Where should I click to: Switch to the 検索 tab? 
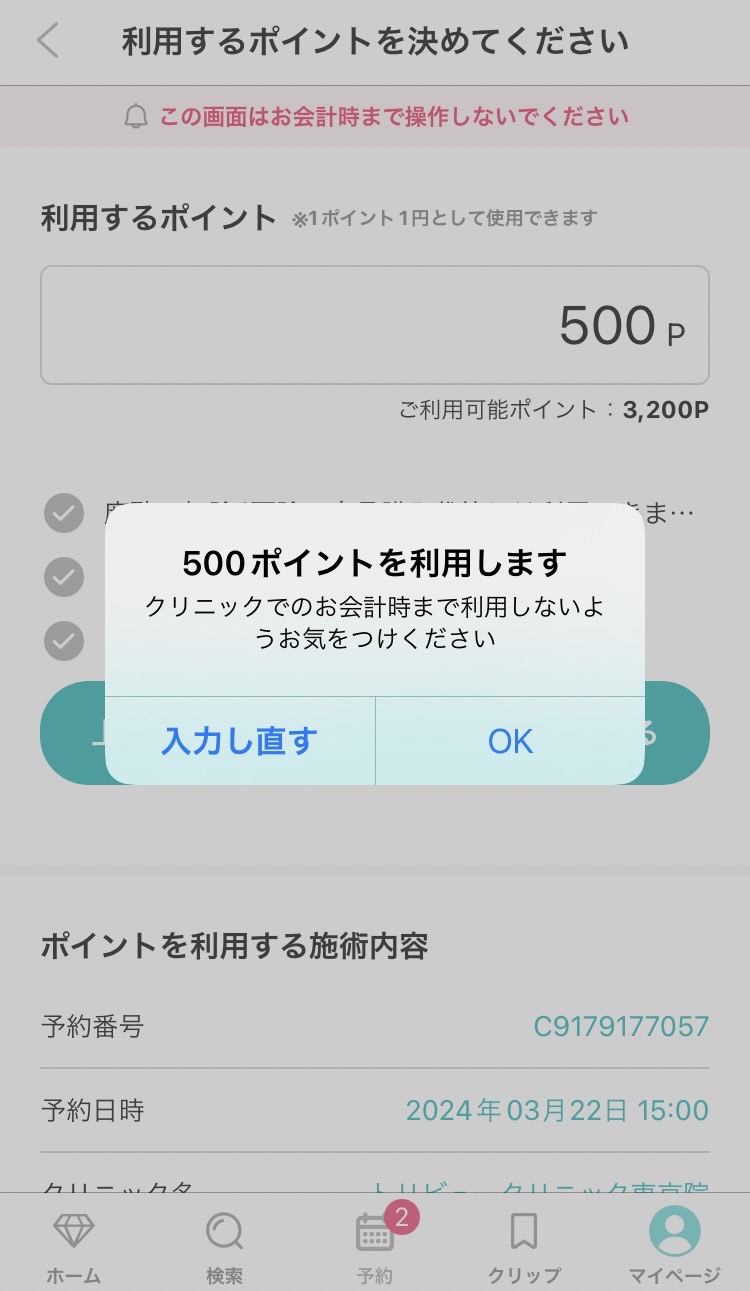point(224,1246)
